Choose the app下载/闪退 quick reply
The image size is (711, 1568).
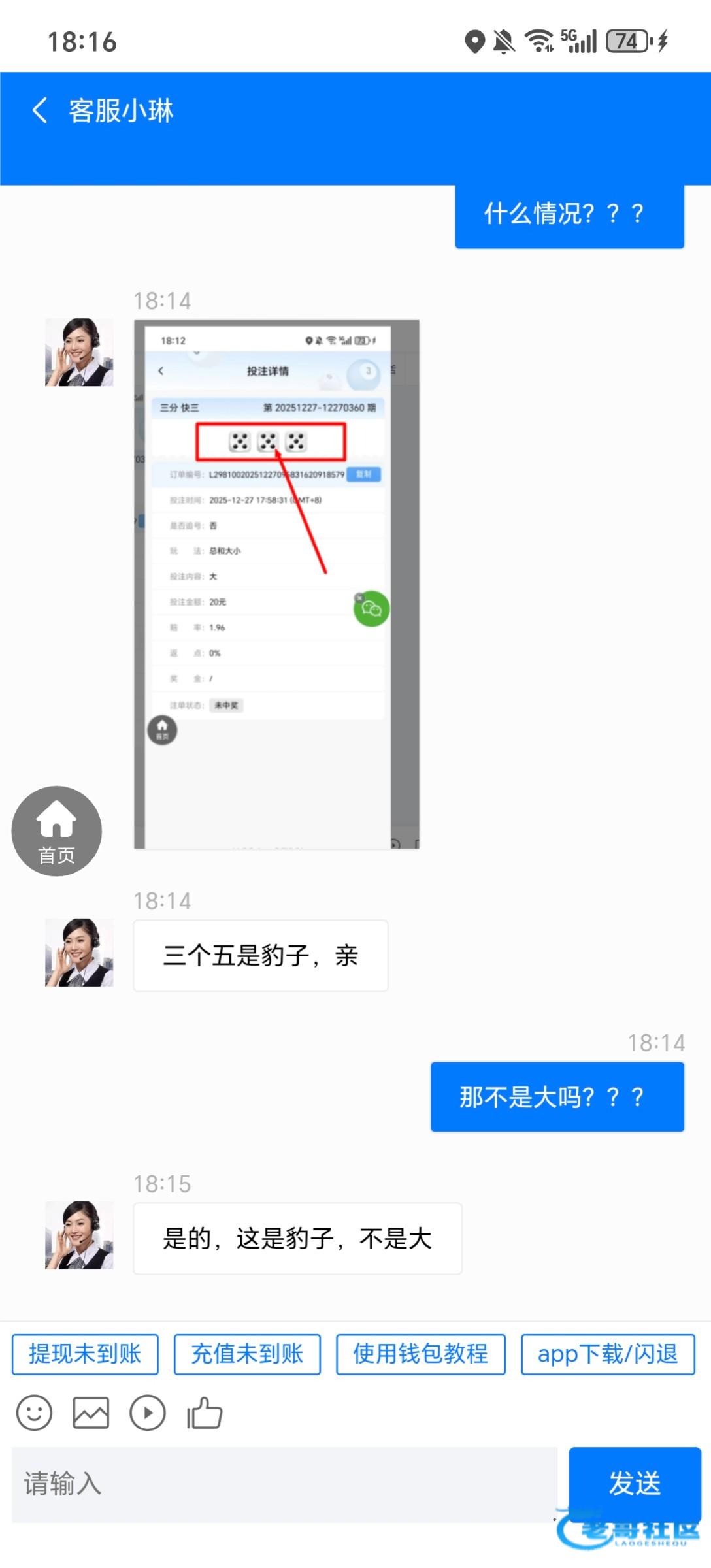(607, 1354)
